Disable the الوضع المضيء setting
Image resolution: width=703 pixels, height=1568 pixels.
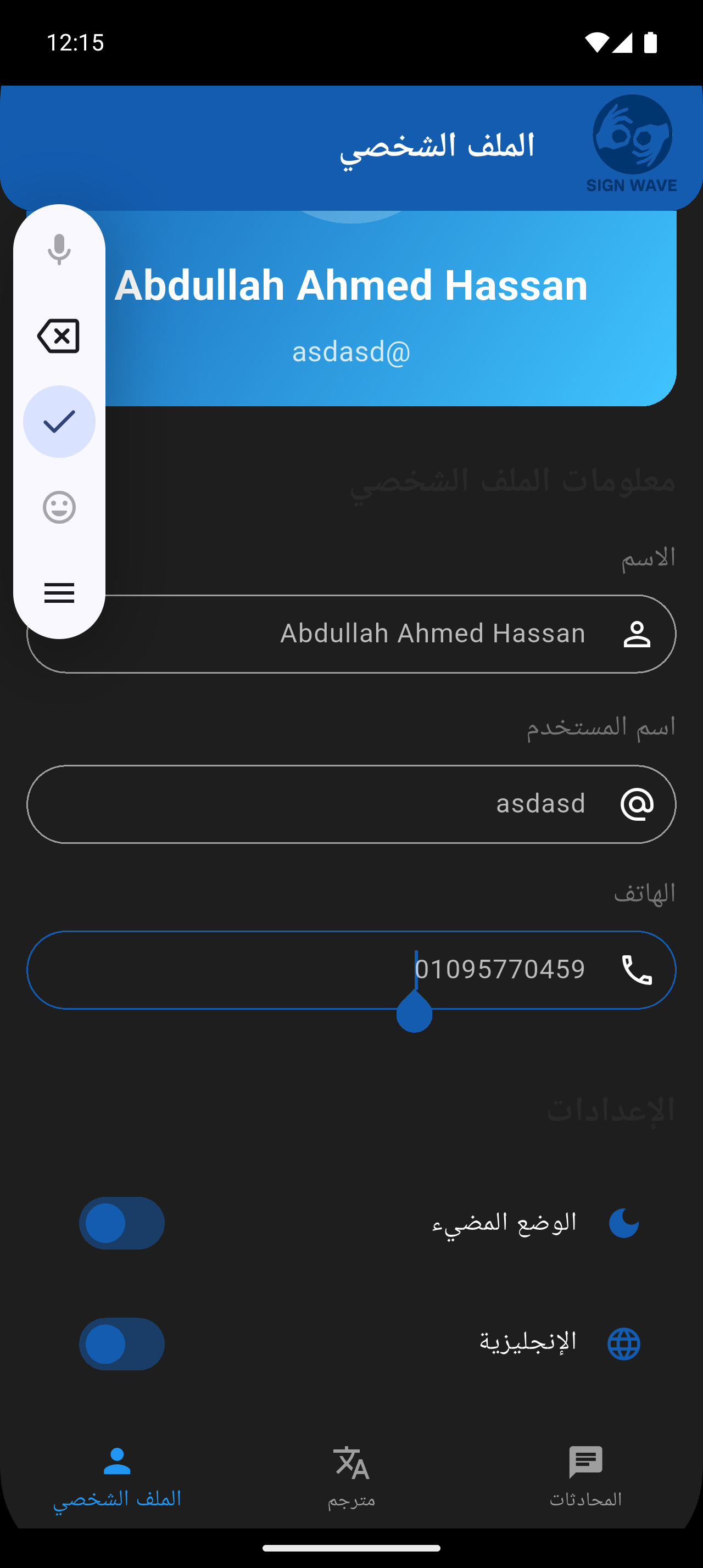coord(122,1223)
